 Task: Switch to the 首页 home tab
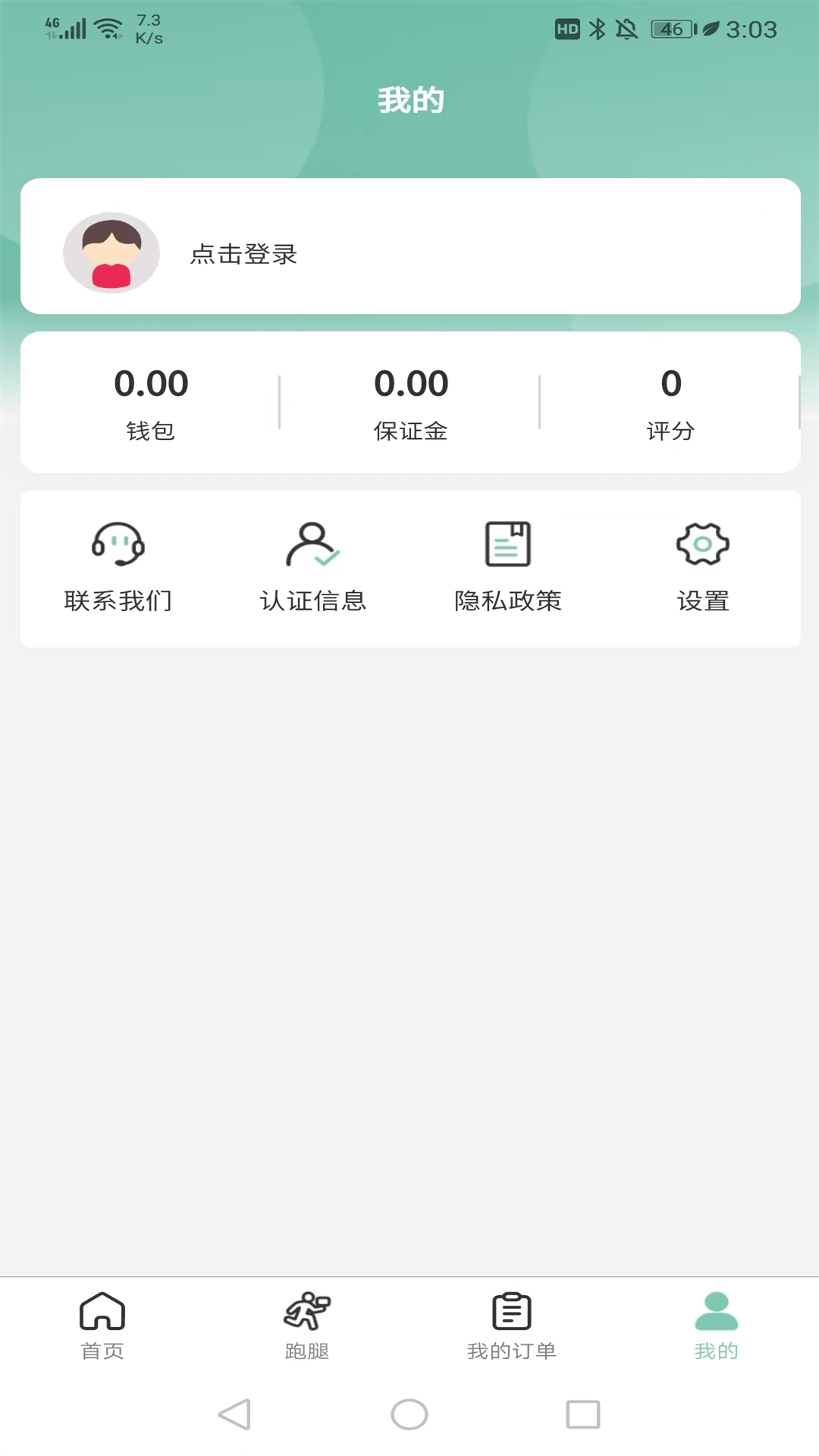coord(102,1326)
